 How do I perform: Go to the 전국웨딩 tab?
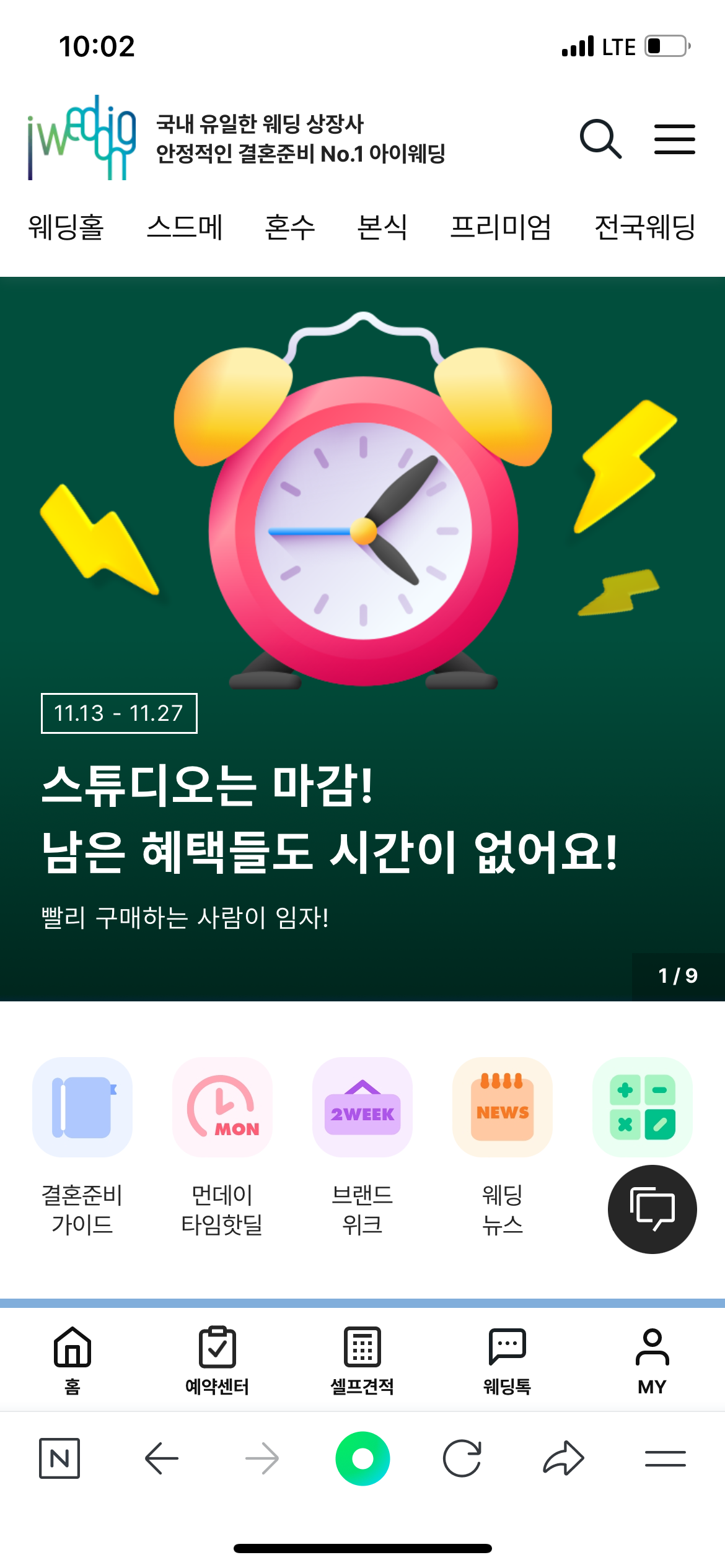click(x=644, y=227)
